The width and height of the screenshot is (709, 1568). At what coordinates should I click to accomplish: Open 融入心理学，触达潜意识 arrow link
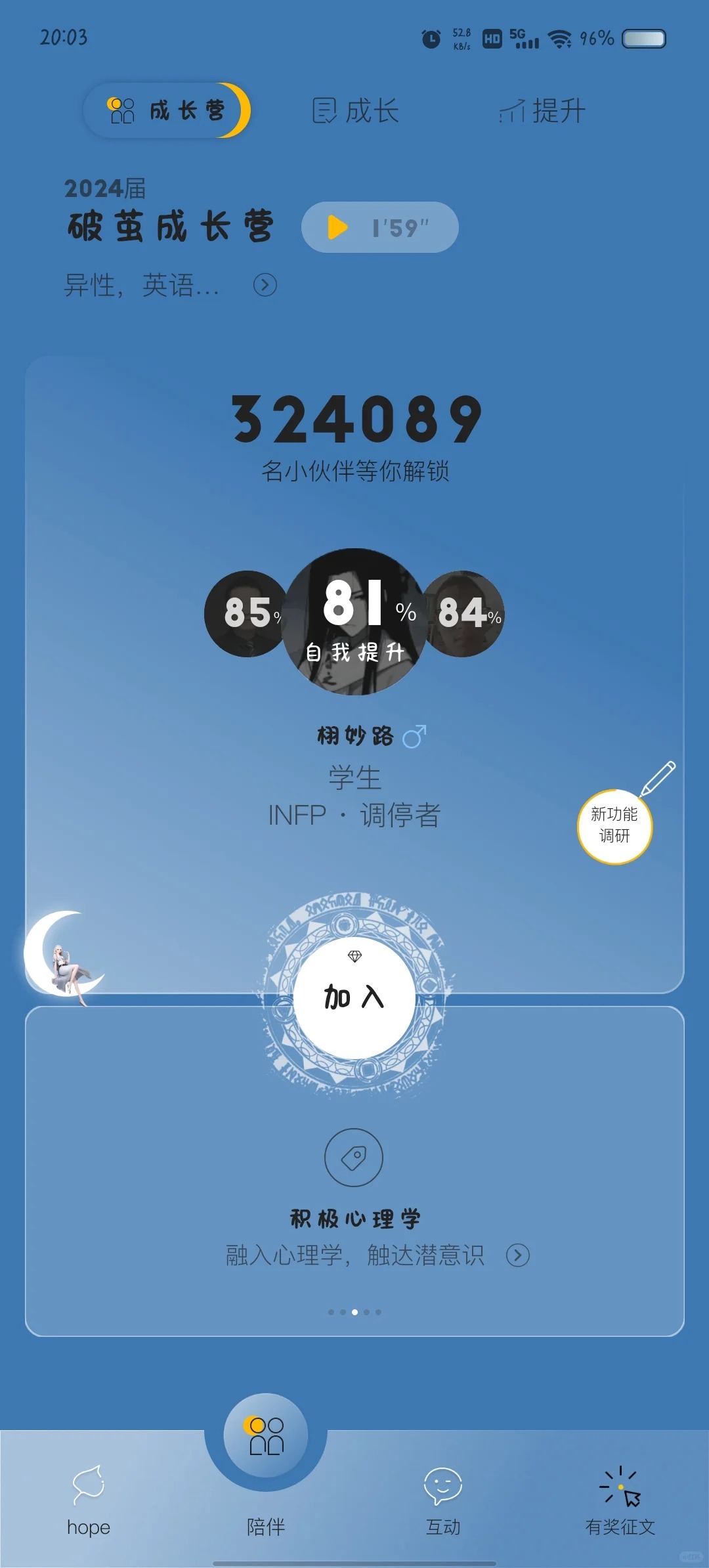click(517, 1255)
